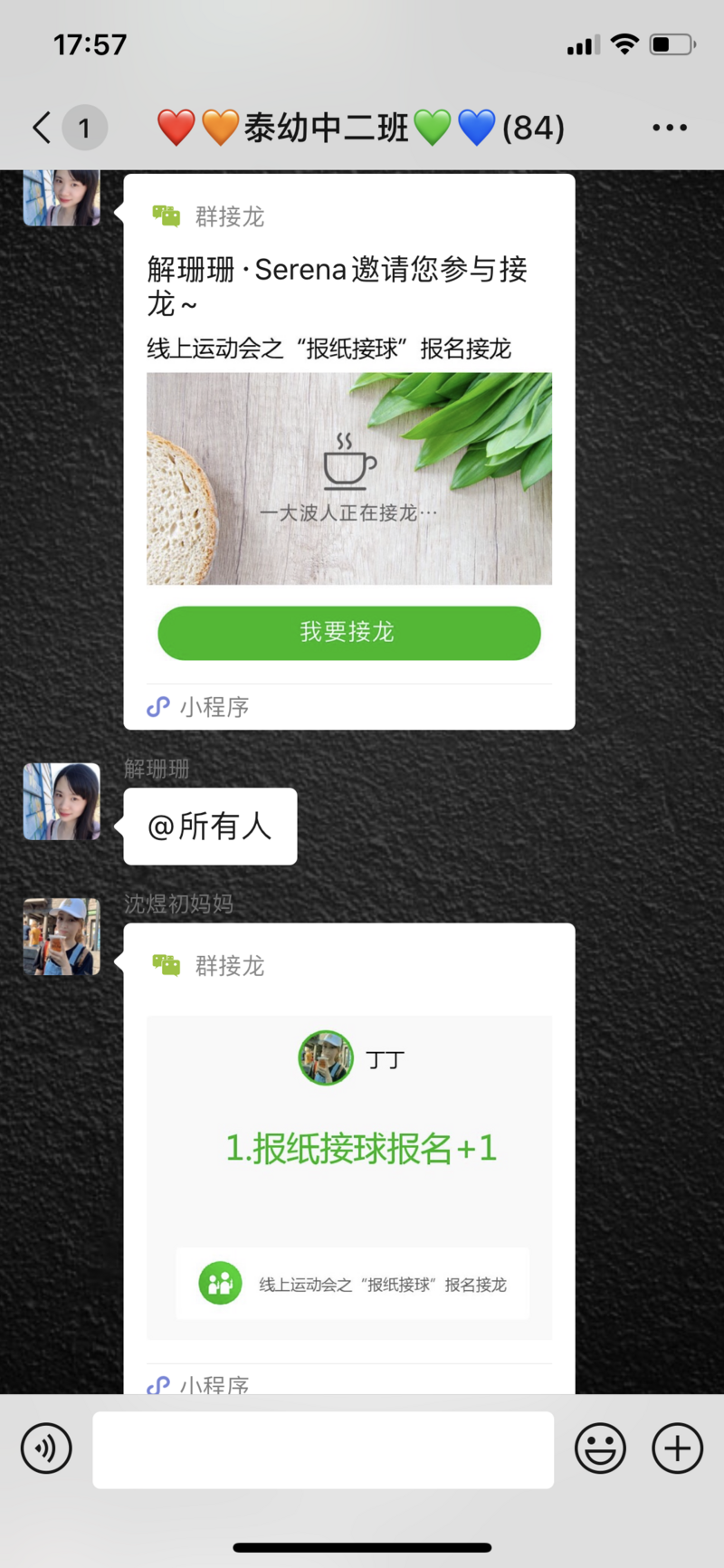Go back to the chat list
Image resolution: width=724 pixels, height=1568 pixels.
coord(42,128)
